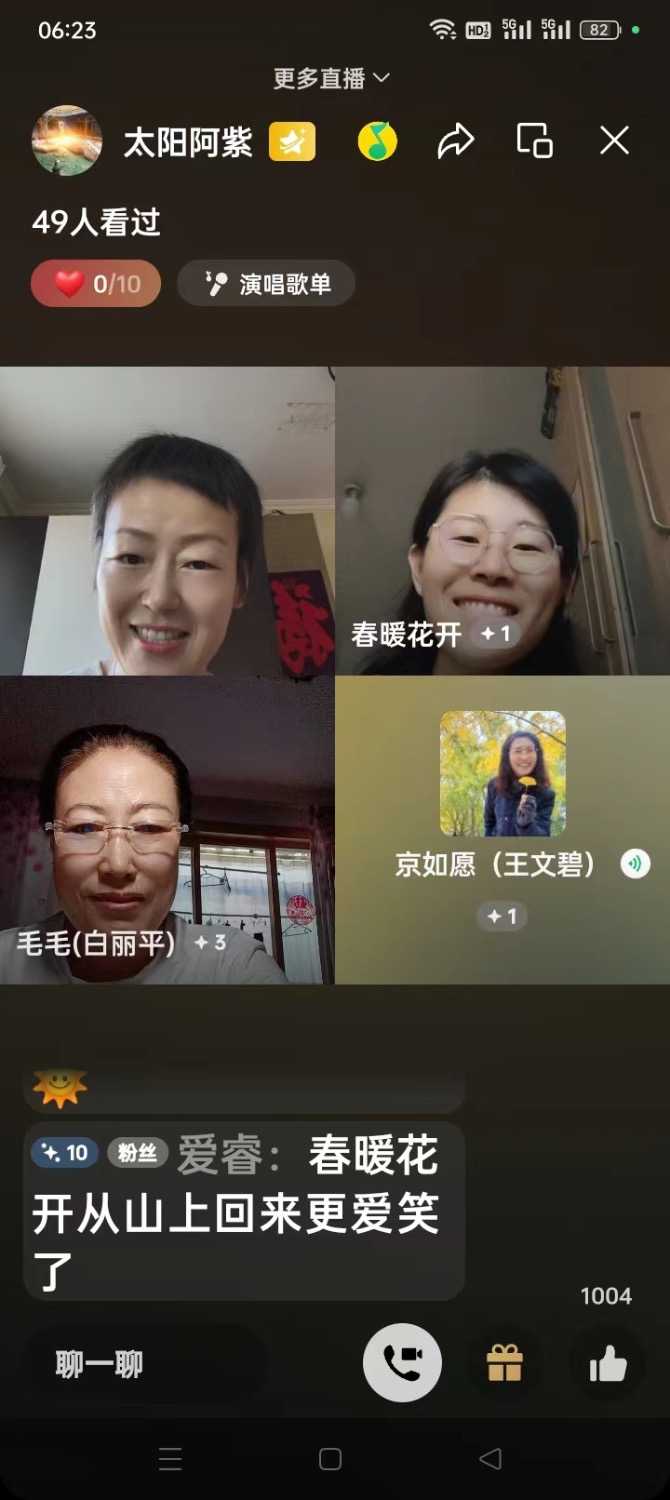This screenshot has width=670, height=1500.
Task: Open 春暖花开's video tile
Action: [502, 520]
